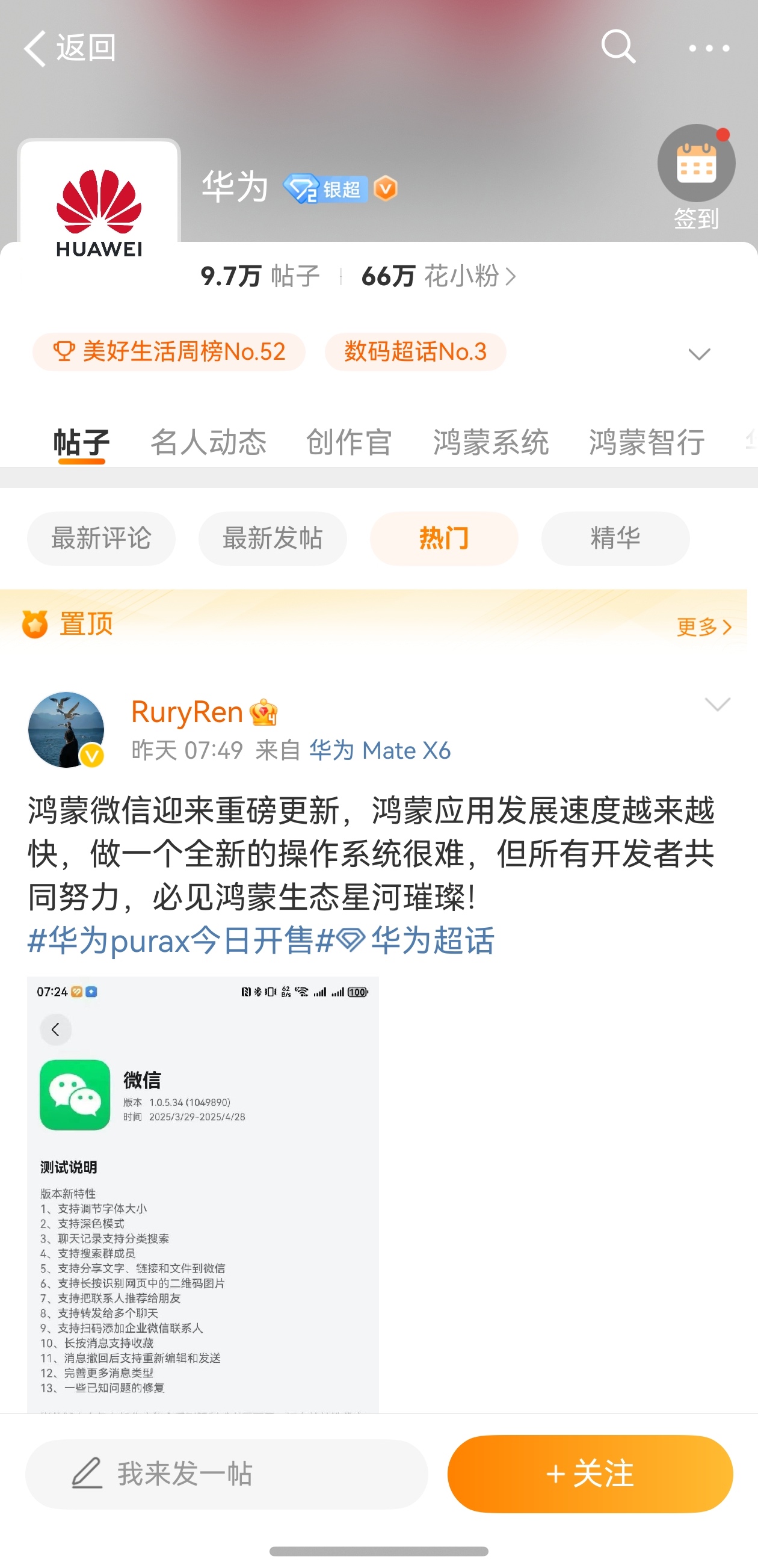Image resolution: width=758 pixels, height=1568 pixels.
Task: Select the 精华 filter chip
Action: (615, 538)
